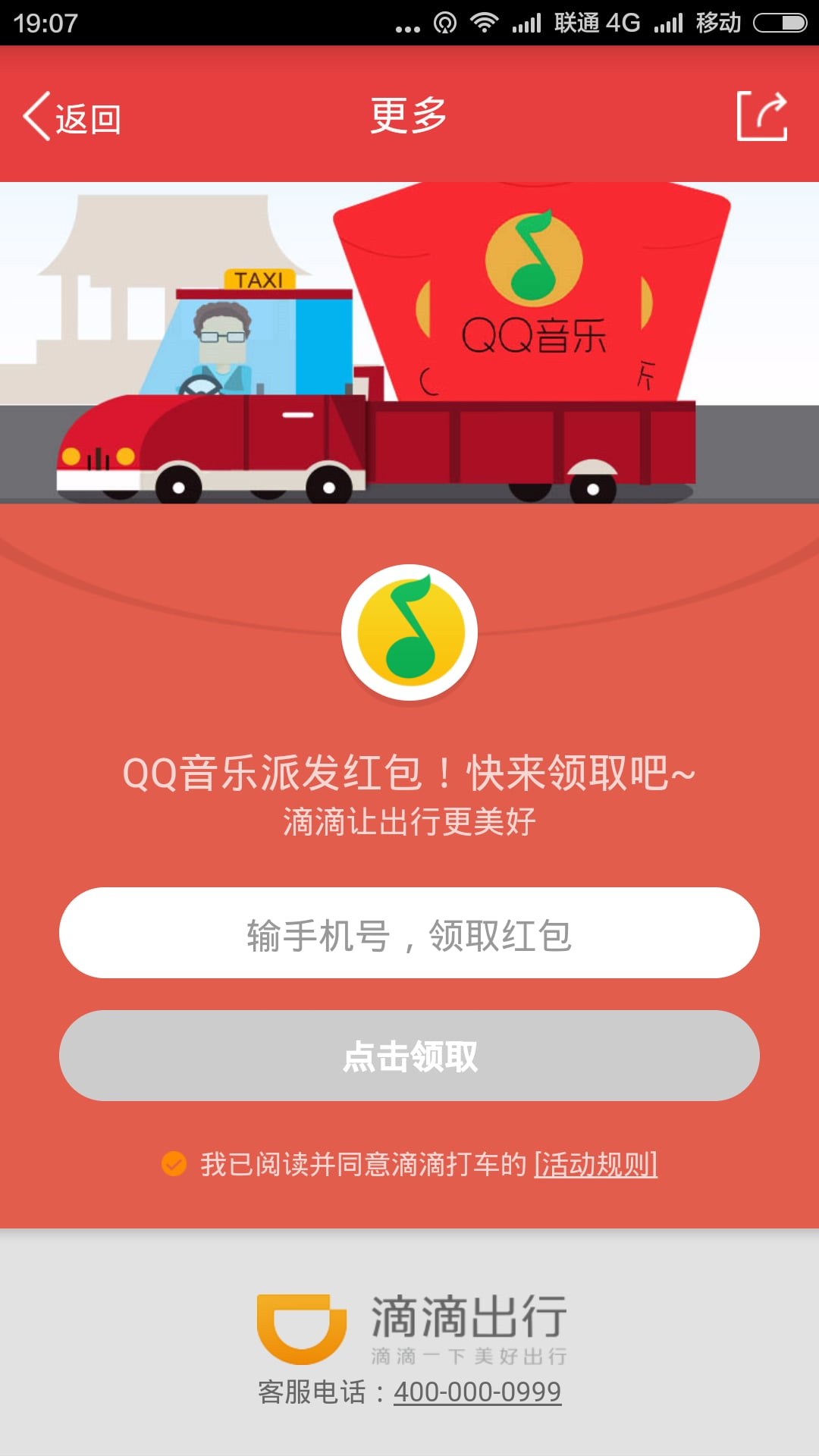Tap the 点击领取 button
Screen dimensions: 819x1456
[409, 1056]
